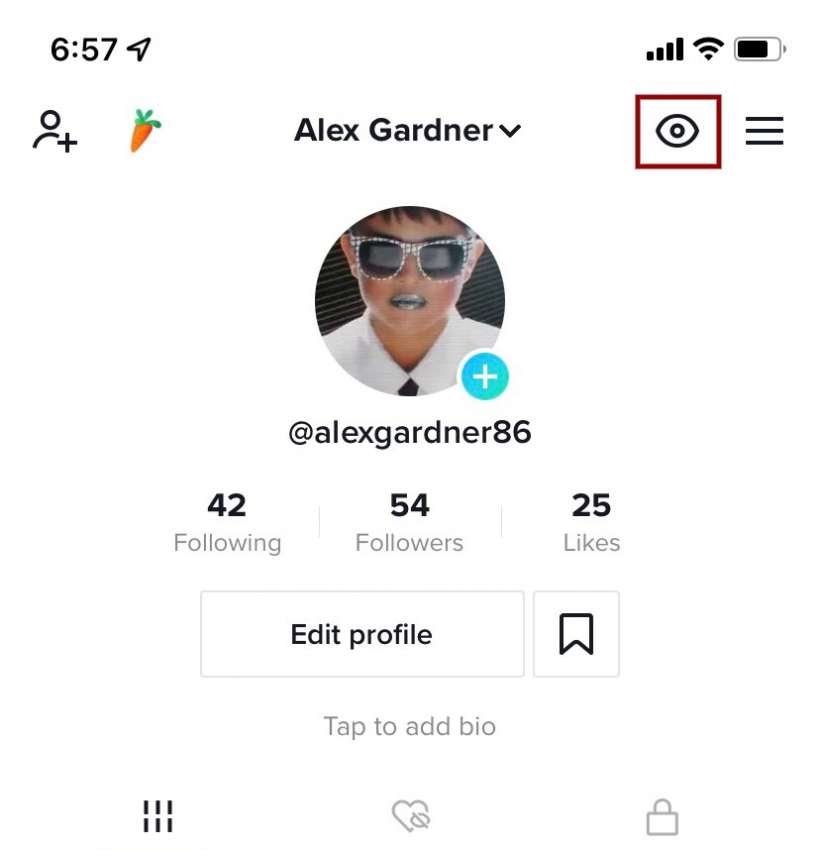Viewport: 820px width, 851px height.
Task: Open the carrot icon shortcut
Action: tap(146, 131)
